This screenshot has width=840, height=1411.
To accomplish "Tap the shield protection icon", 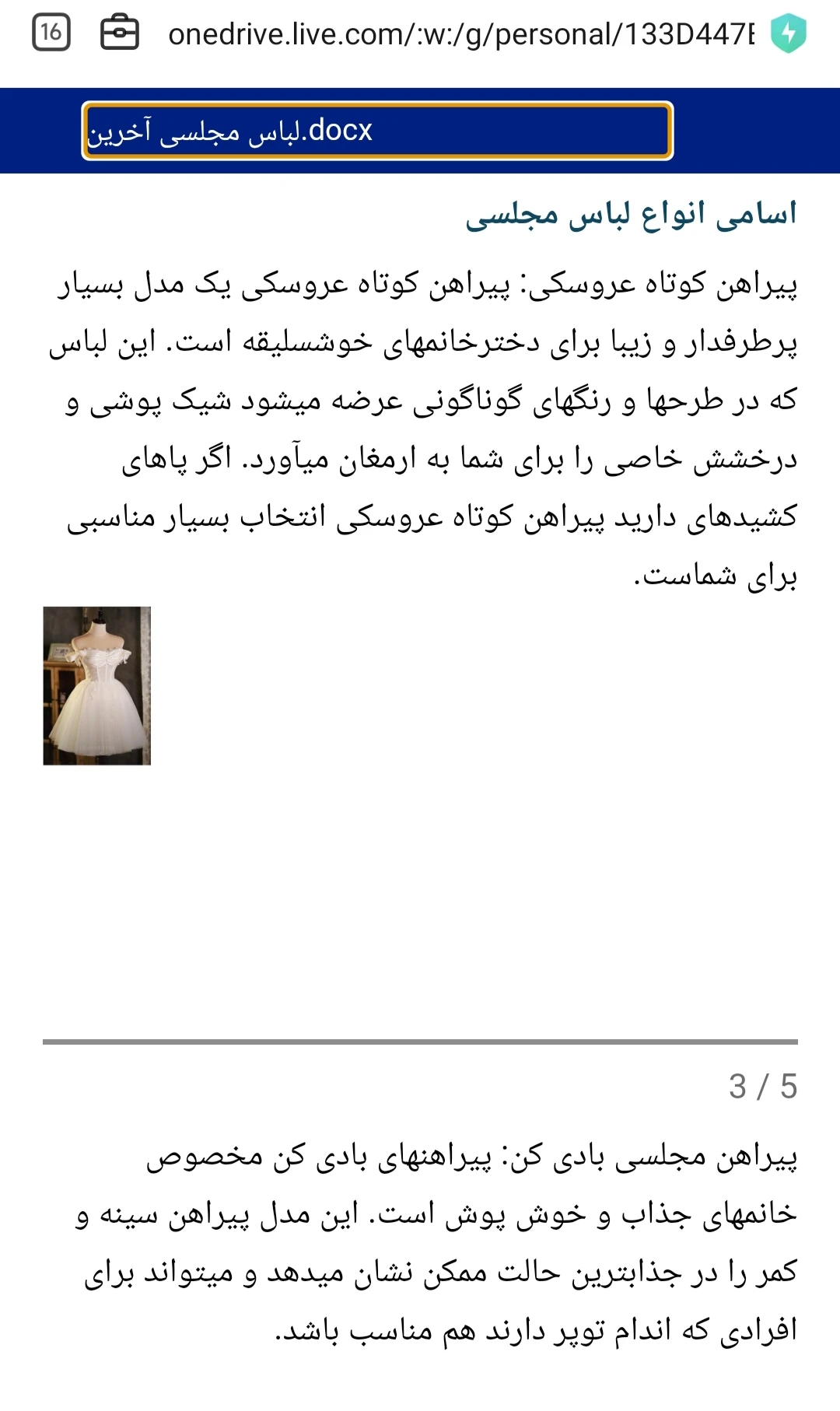I will tap(788, 33).
